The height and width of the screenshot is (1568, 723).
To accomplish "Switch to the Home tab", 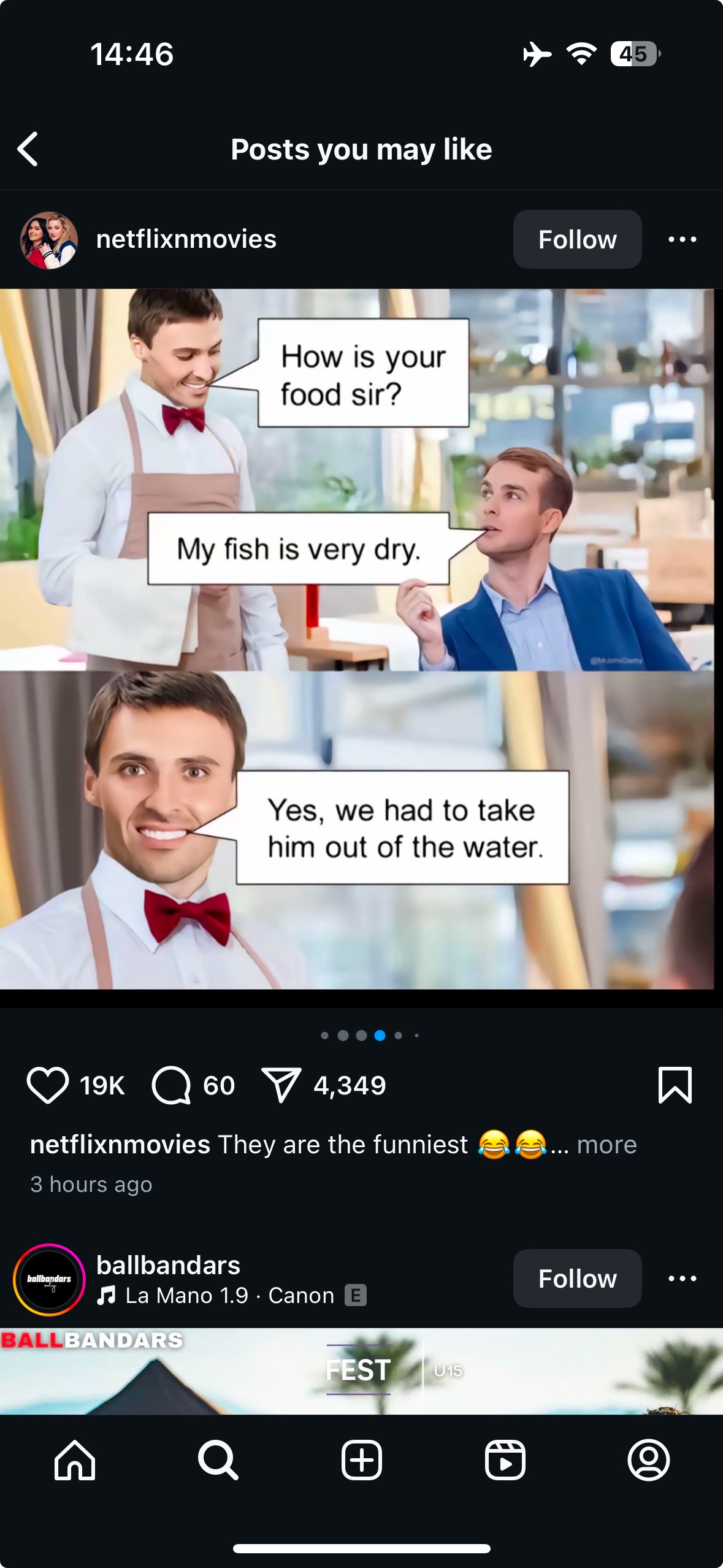I will coord(75,1460).
